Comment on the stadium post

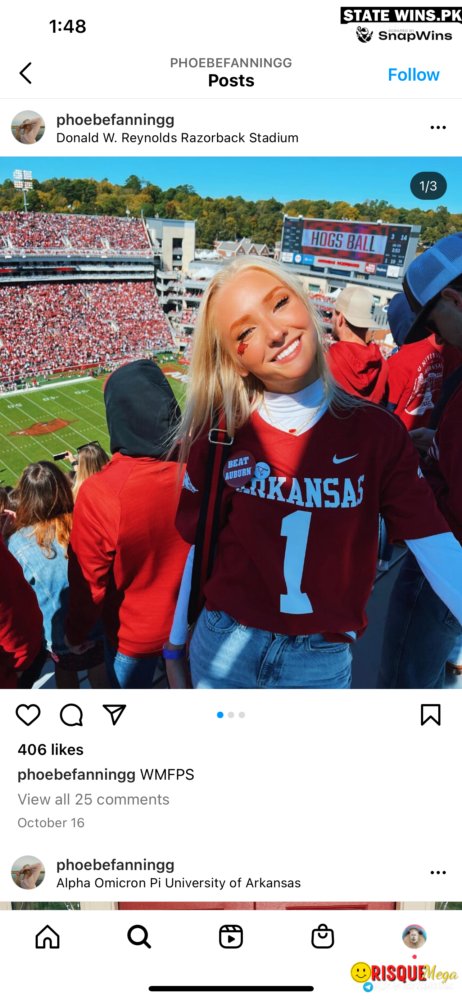coord(71,715)
